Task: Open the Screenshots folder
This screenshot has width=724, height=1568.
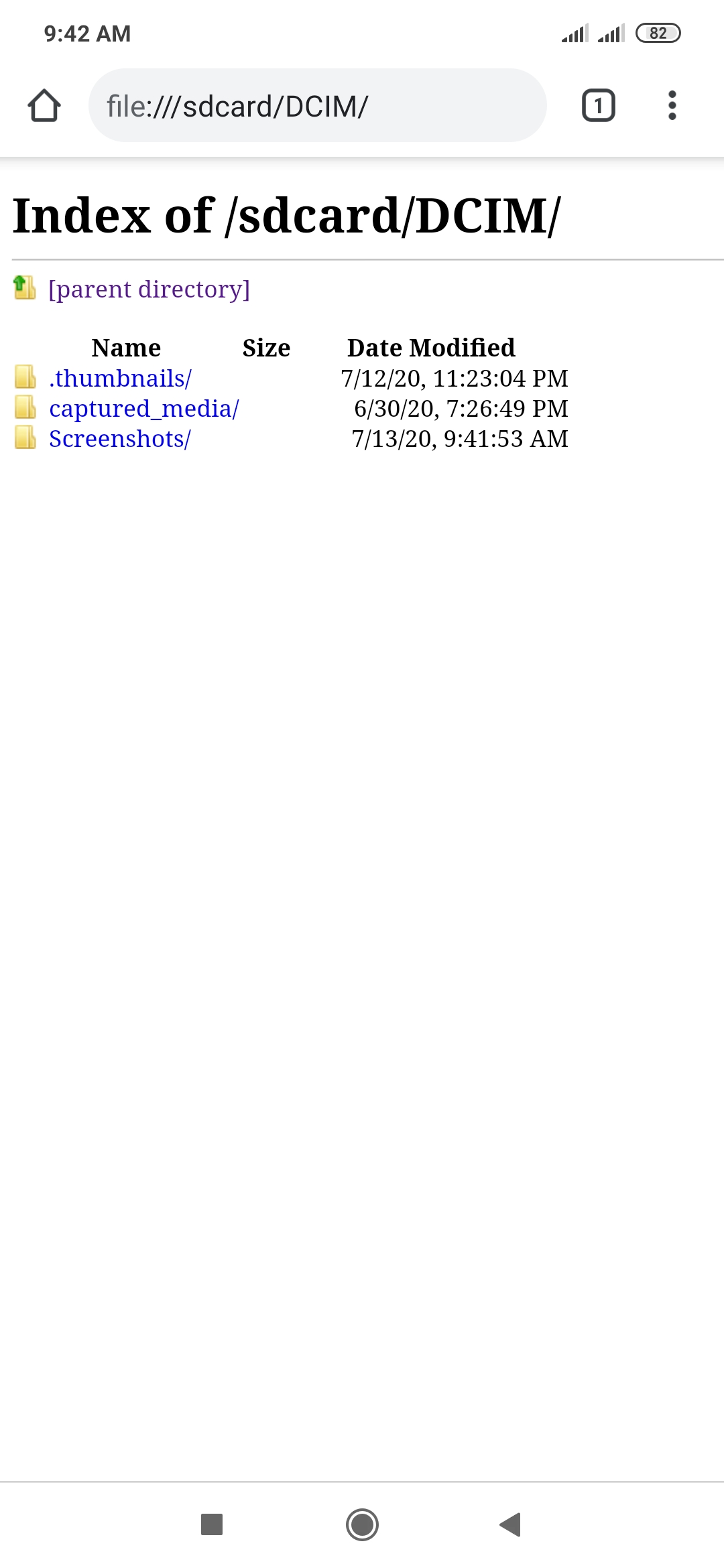Action: pyautogui.click(x=119, y=439)
